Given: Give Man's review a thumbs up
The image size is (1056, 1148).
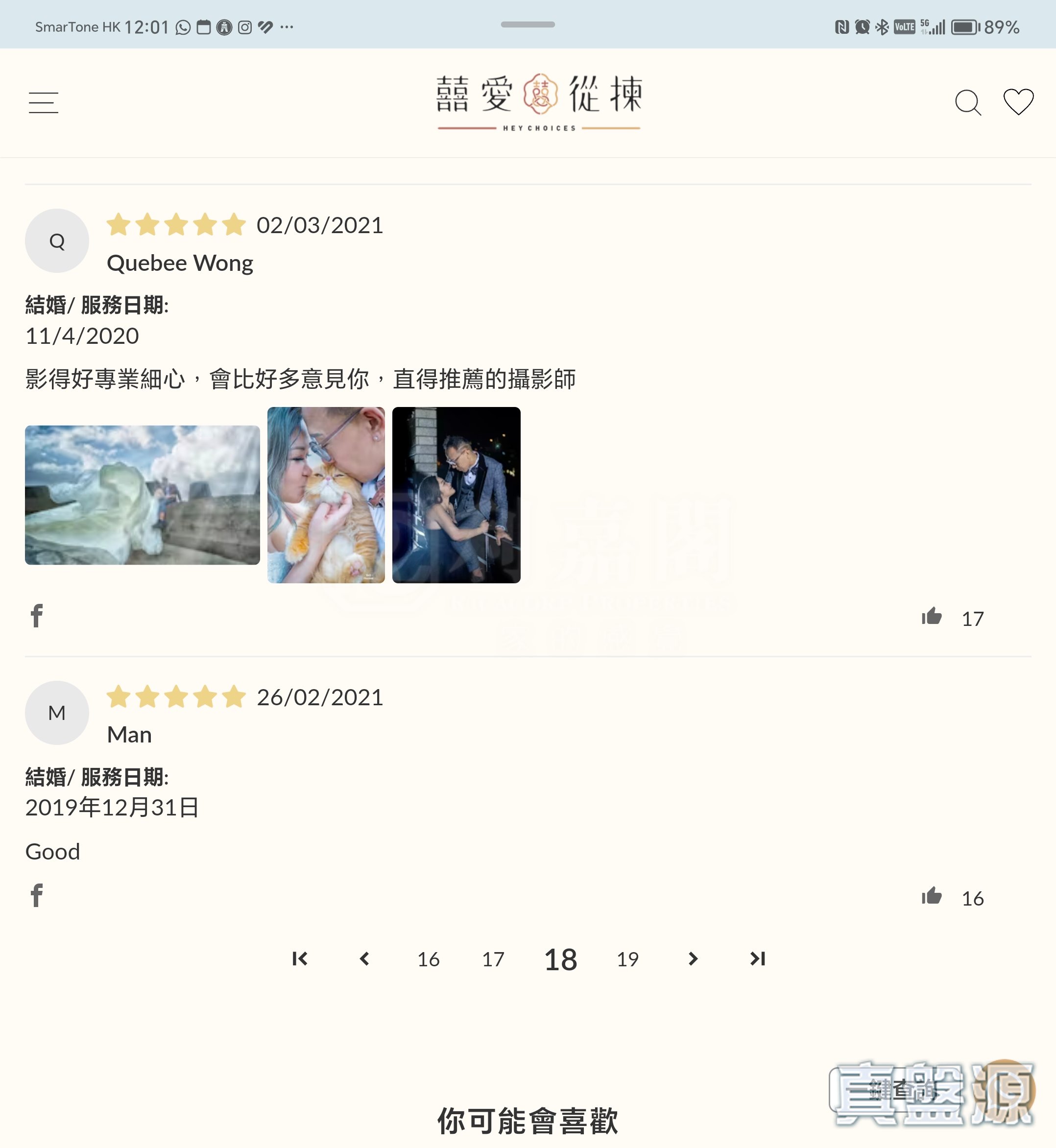Looking at the screenshot, I should (x=932, y=896).
